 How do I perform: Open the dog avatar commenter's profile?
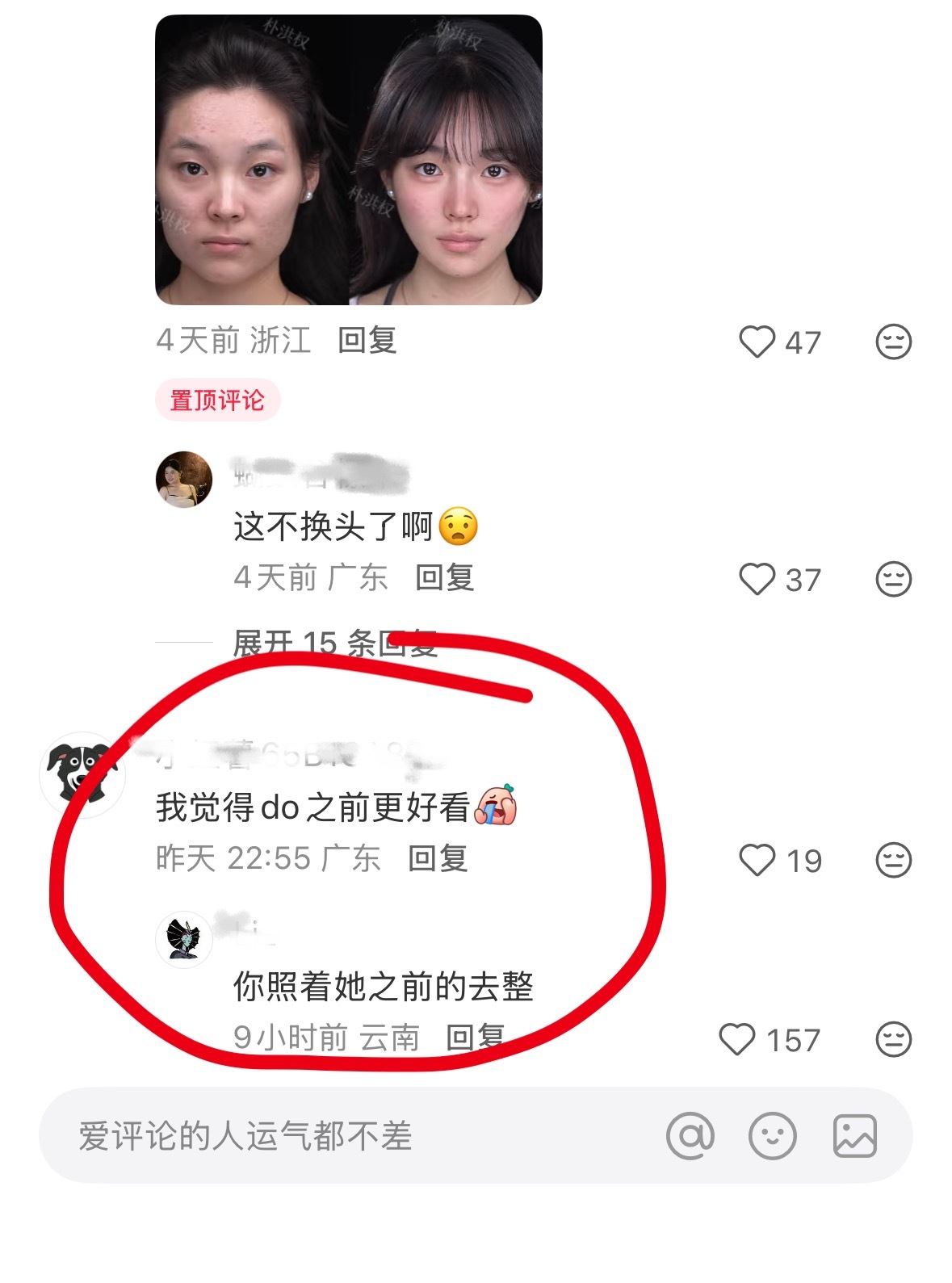click(81, 774)
